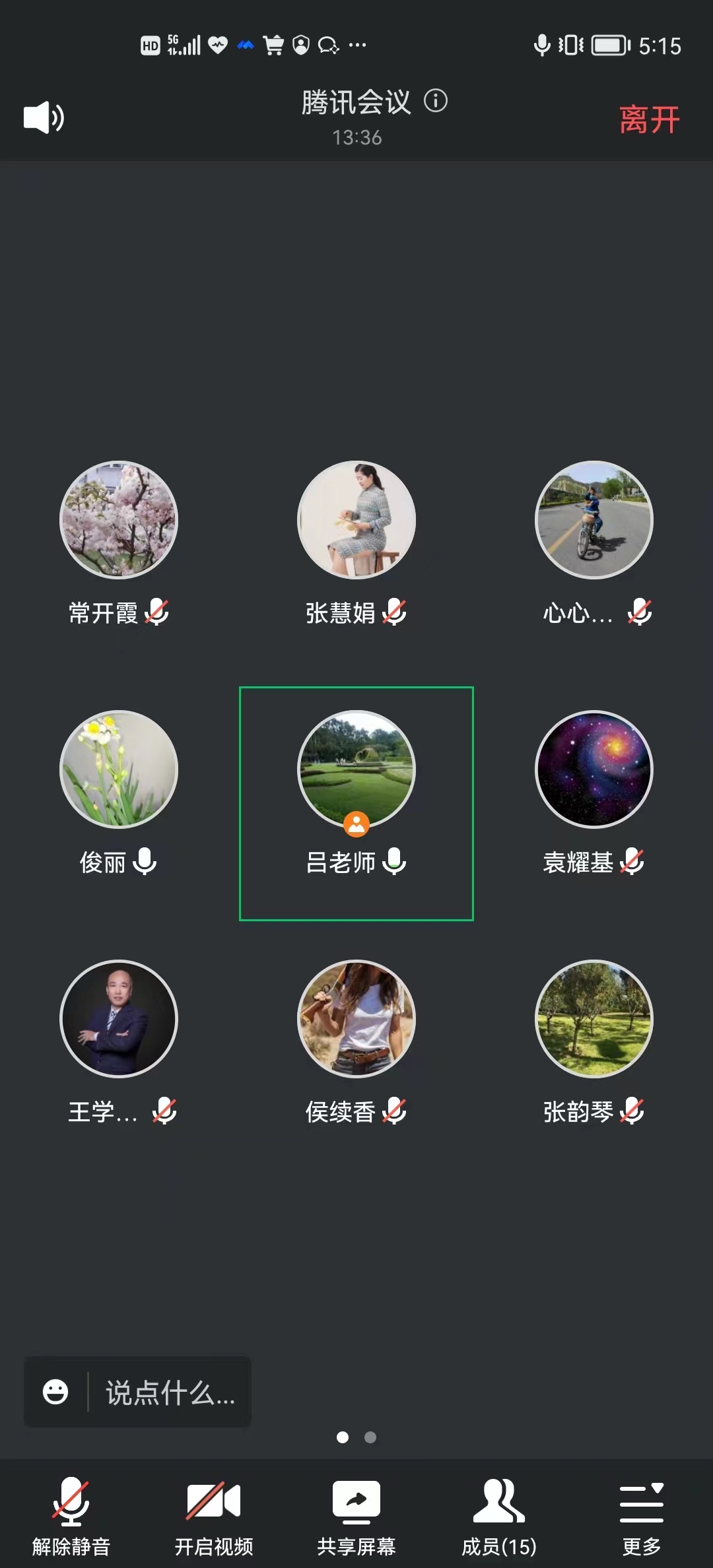Select participant 俊丽's avatar
This screenshot has height=1568, width=713.
[119, 769]
